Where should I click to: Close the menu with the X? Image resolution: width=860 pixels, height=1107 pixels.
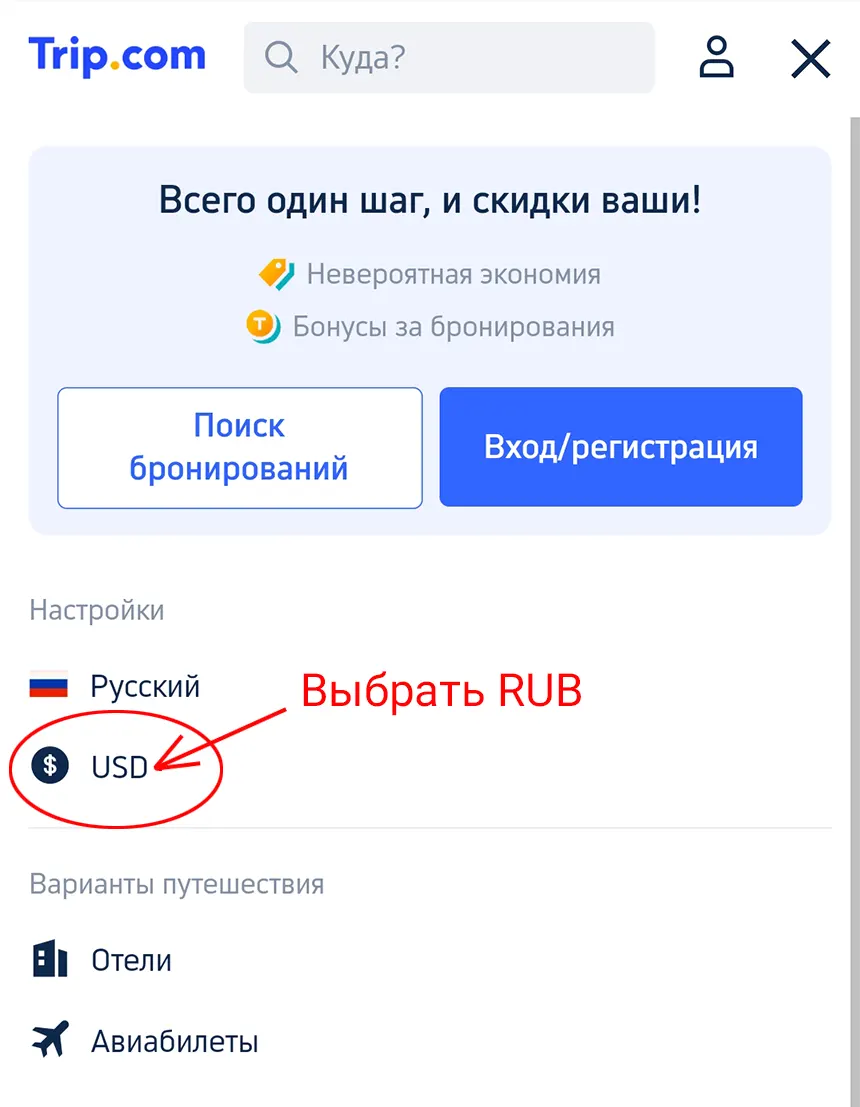click(810, 59)
